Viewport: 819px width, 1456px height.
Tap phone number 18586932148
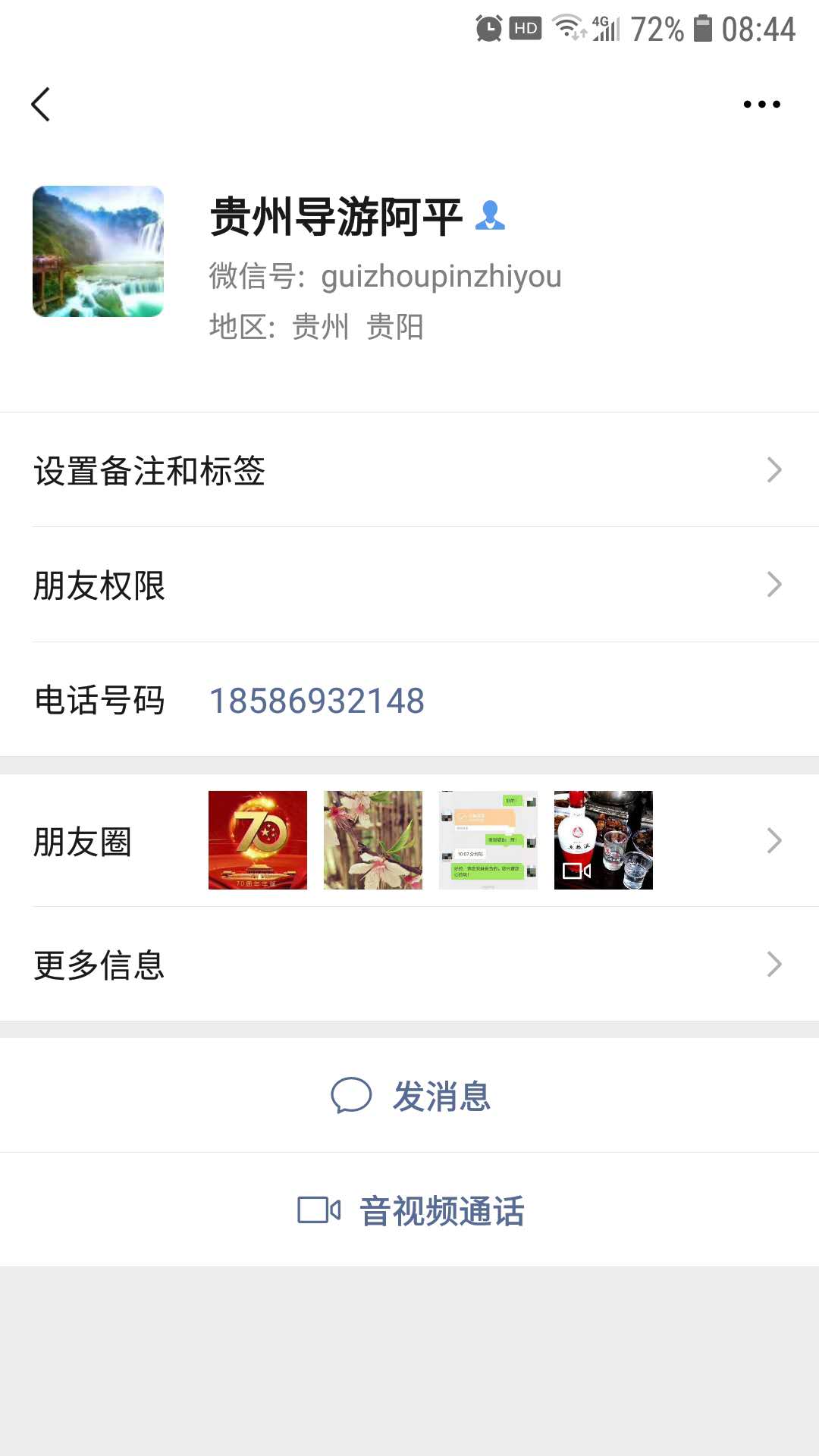click(316, 701)
